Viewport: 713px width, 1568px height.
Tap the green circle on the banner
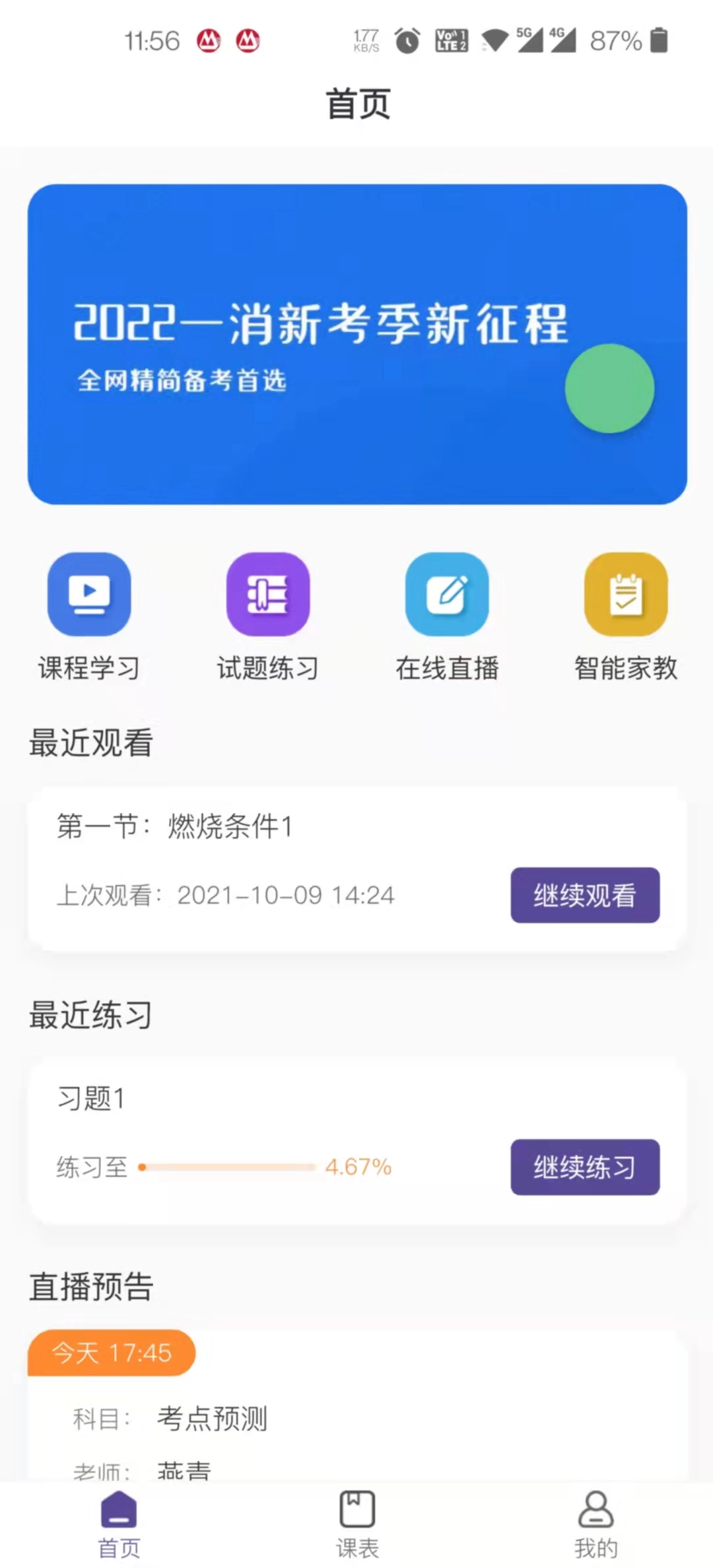point(609,389)
